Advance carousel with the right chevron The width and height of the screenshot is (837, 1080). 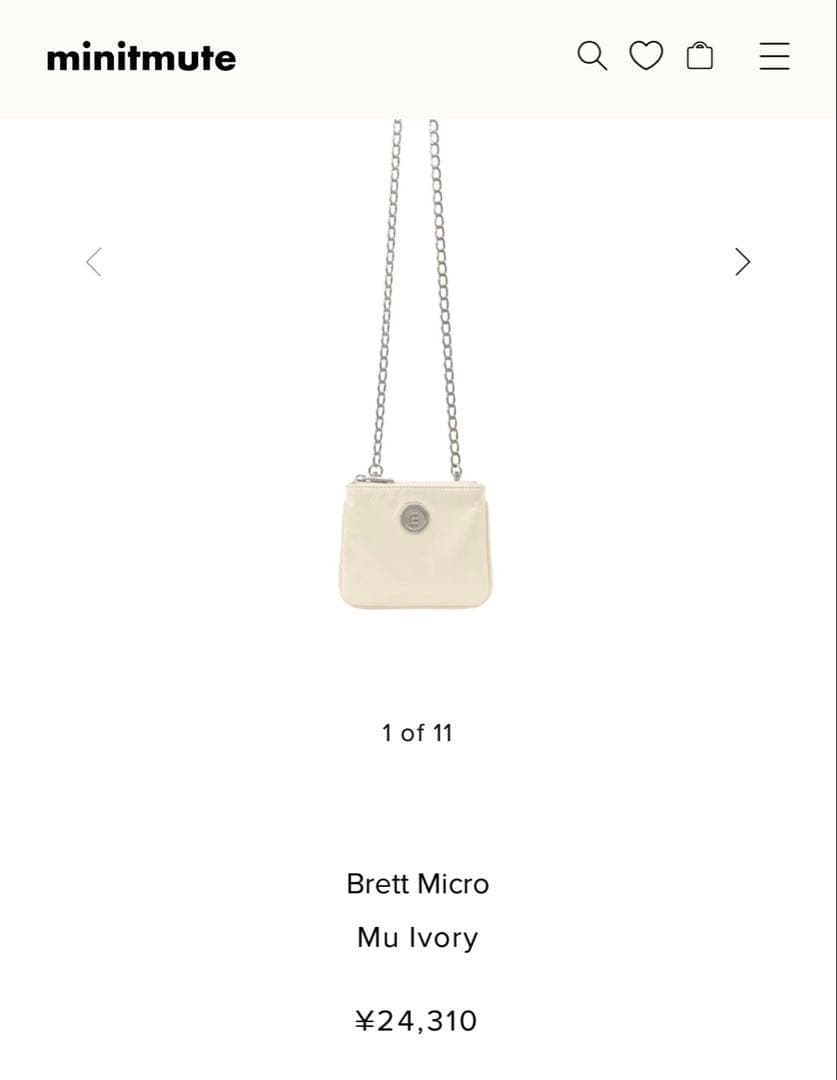point(743,261)
